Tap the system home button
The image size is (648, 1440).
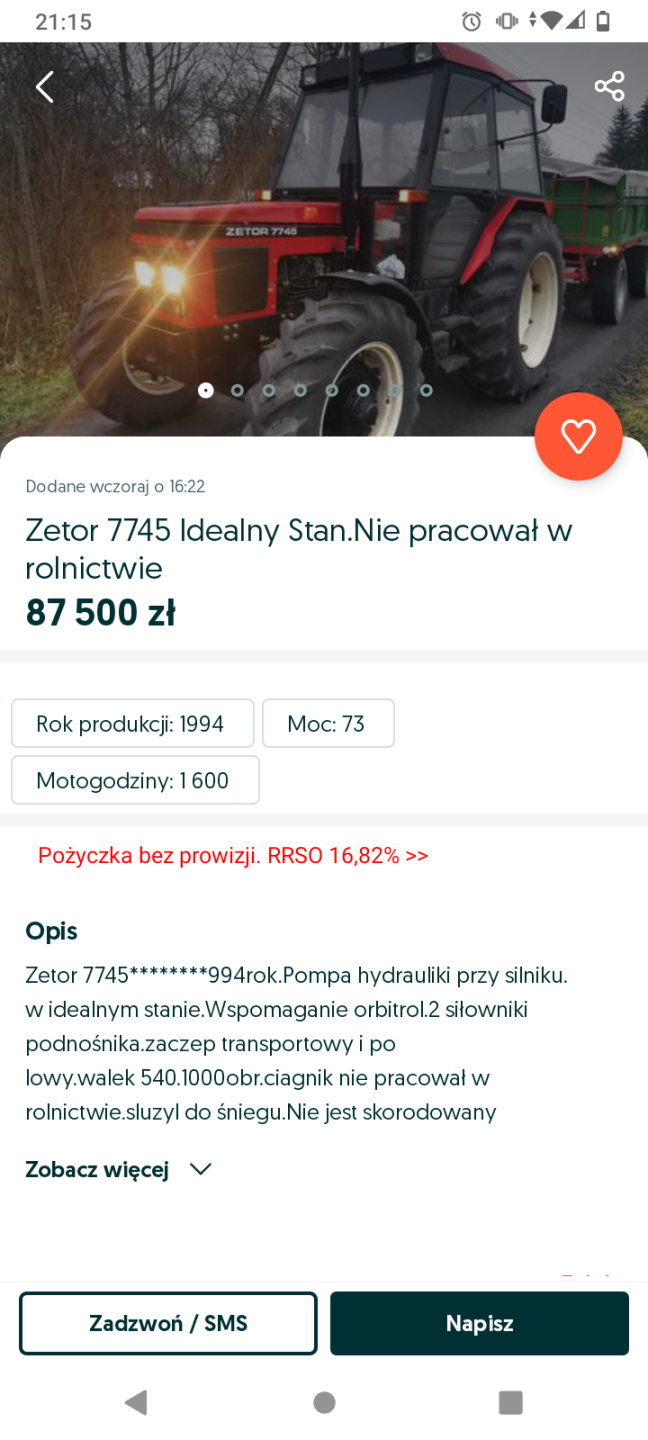pos(324,1402)
